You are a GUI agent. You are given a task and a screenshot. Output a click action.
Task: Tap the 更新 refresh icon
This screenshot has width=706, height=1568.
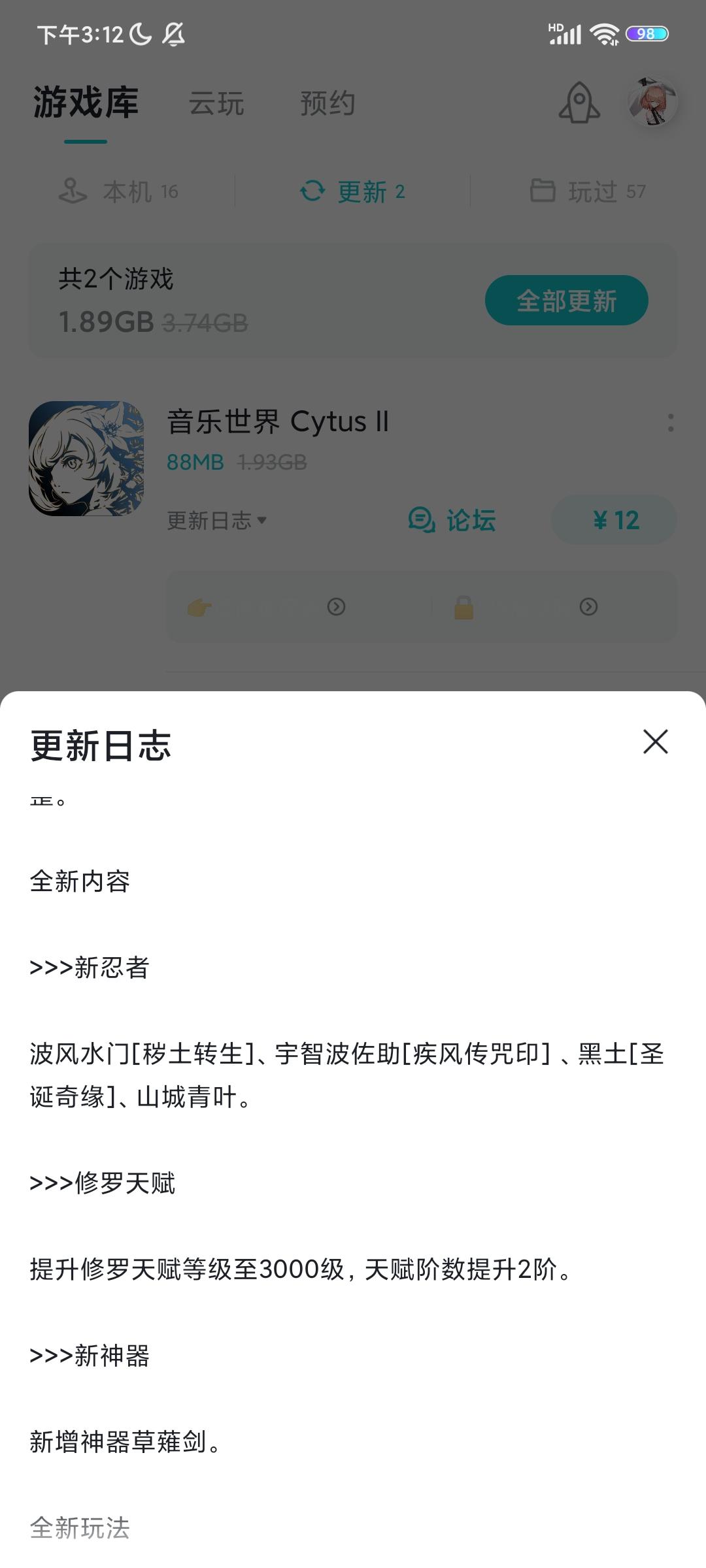(x=312, y=191)
